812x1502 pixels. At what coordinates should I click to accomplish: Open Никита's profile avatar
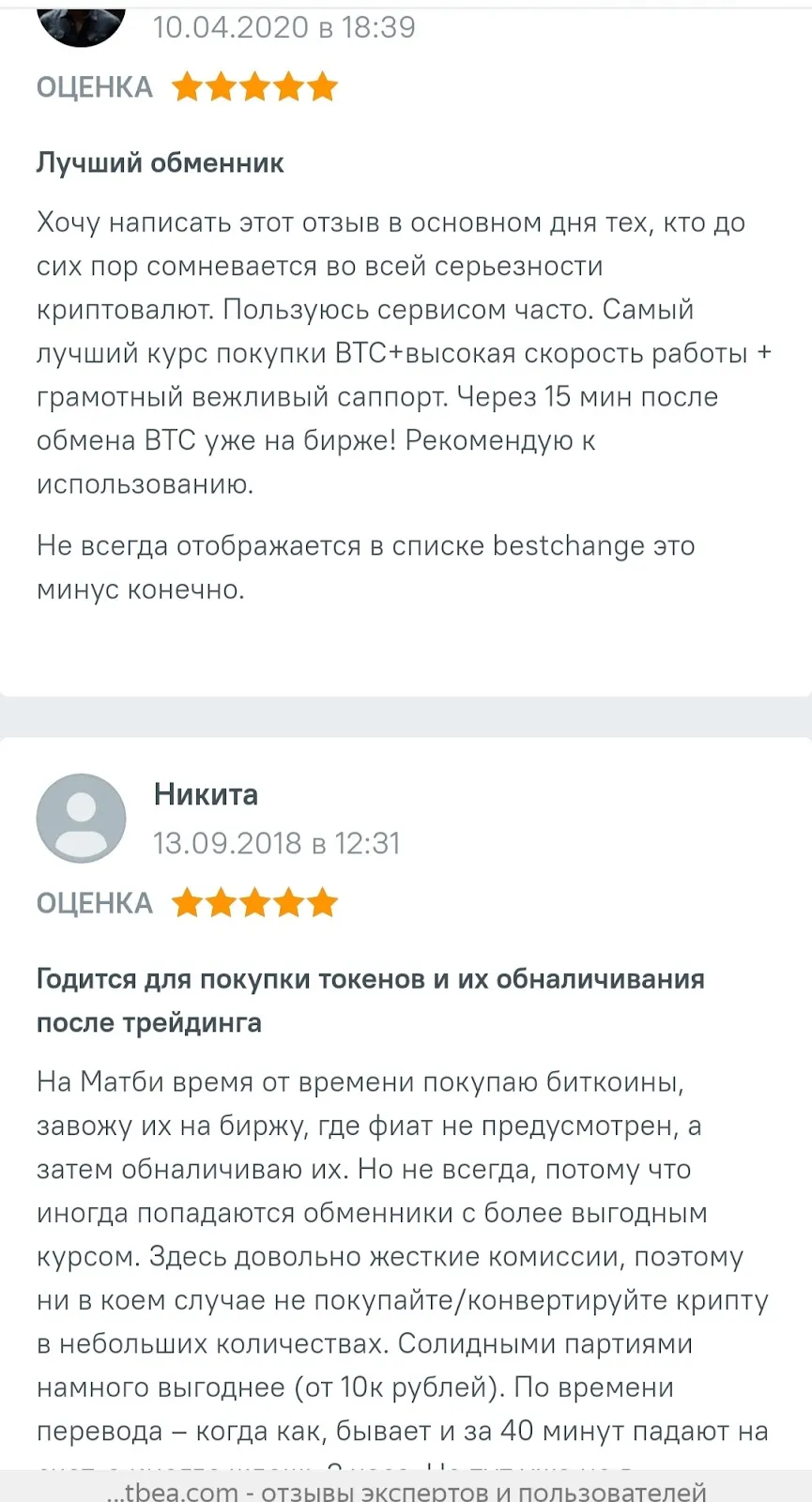[82, 818]
